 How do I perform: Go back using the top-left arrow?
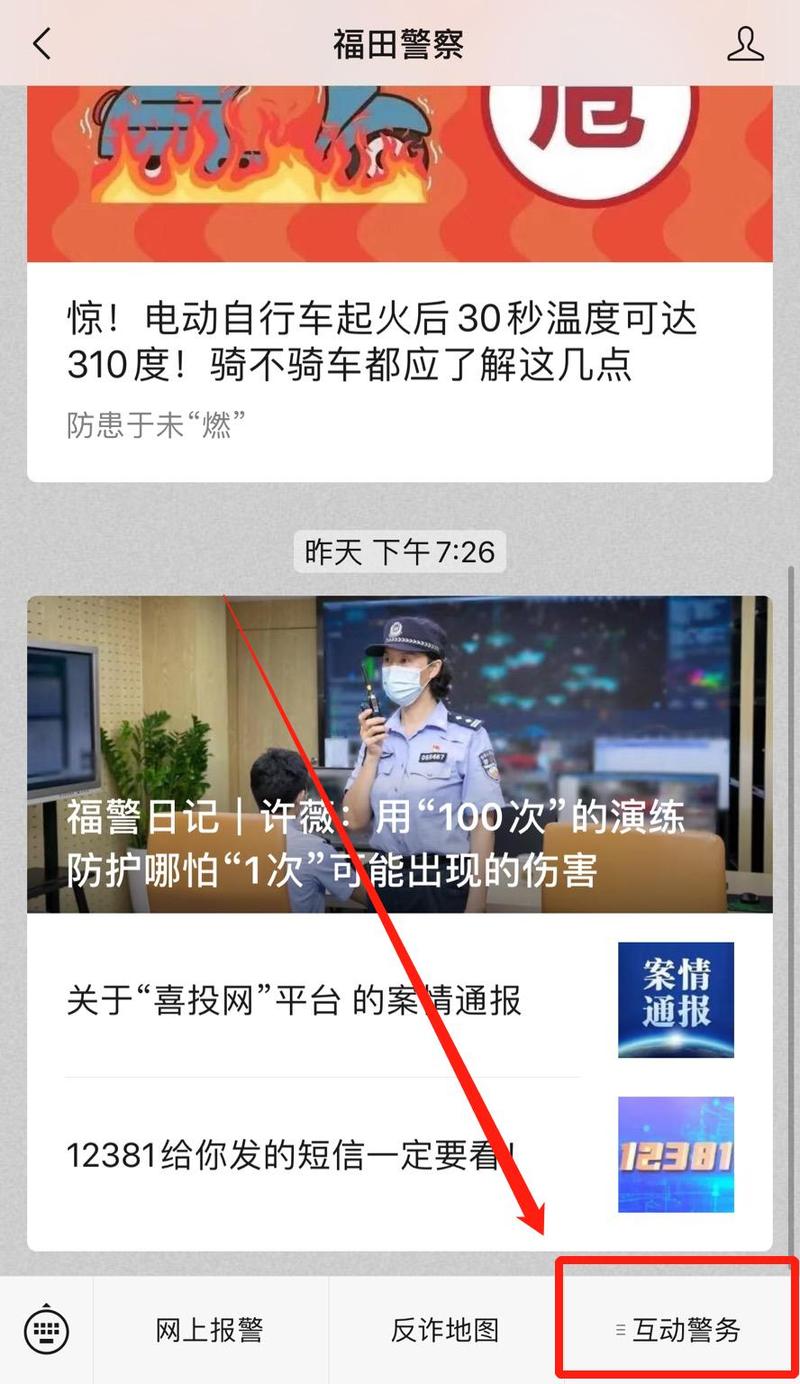point(42,44)
